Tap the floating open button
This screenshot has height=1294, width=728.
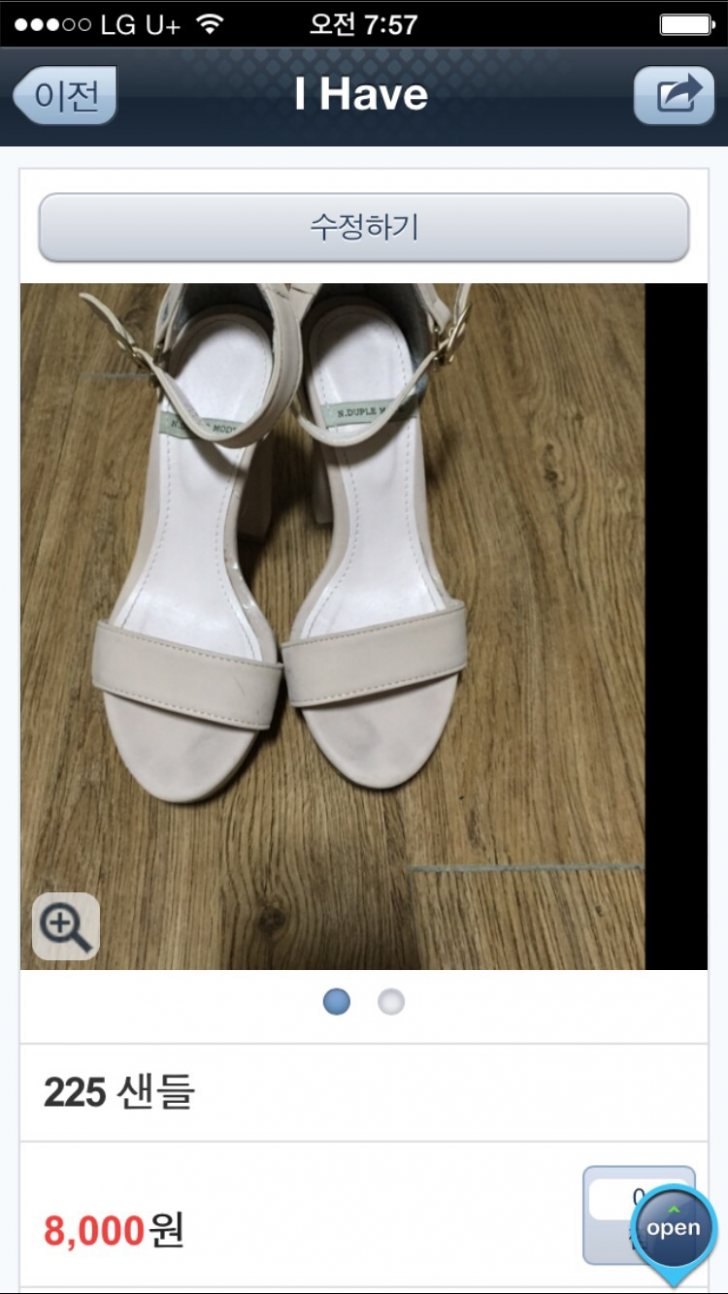click(x=673, y=1229)
